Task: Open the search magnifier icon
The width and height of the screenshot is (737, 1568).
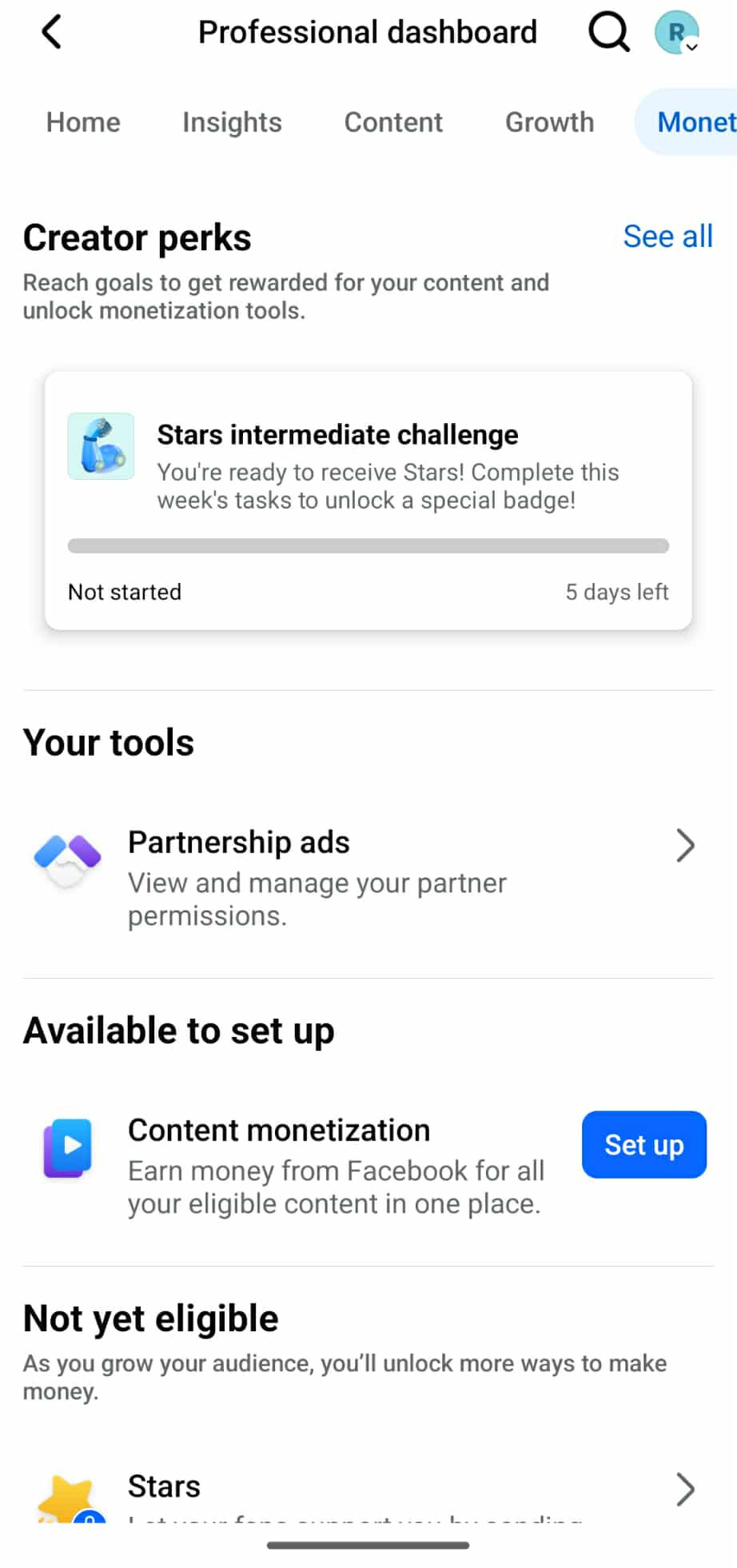Action: [x=609, y=33]
